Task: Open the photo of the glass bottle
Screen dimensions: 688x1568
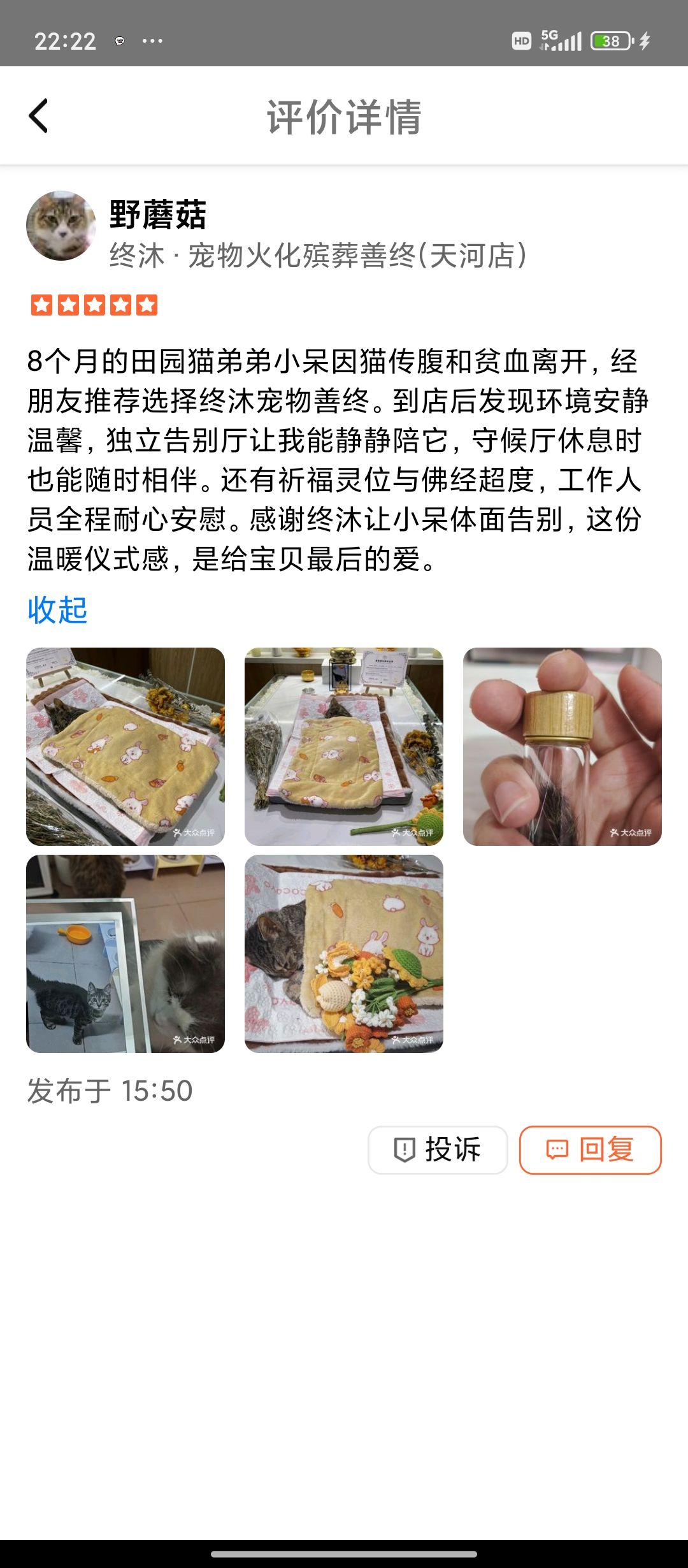Action: click(562, 746)
